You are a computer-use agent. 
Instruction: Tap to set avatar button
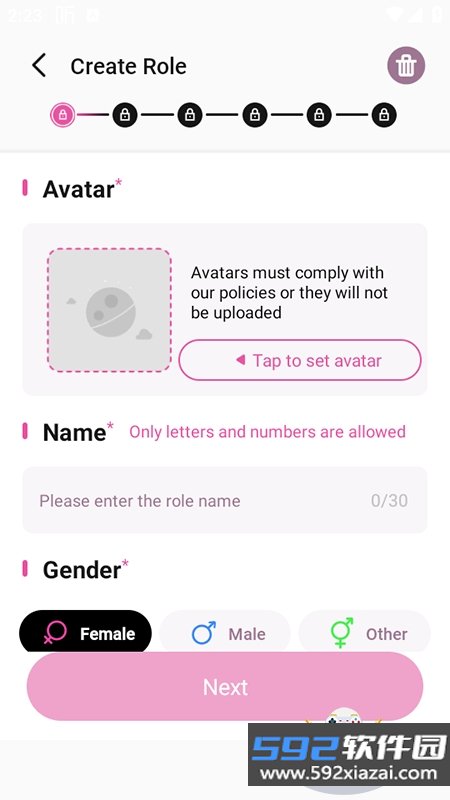(300, 360)
